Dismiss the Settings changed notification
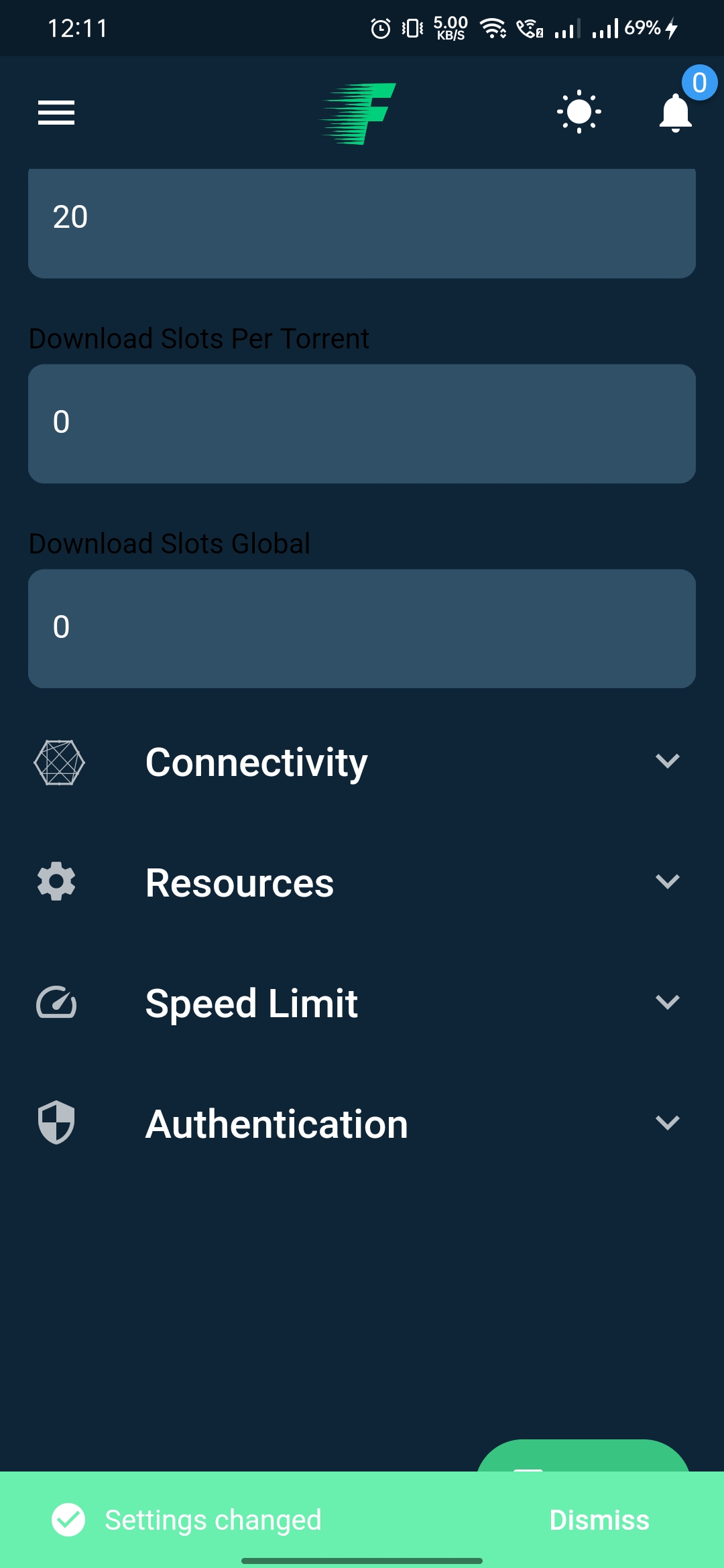 [599, 1520]
